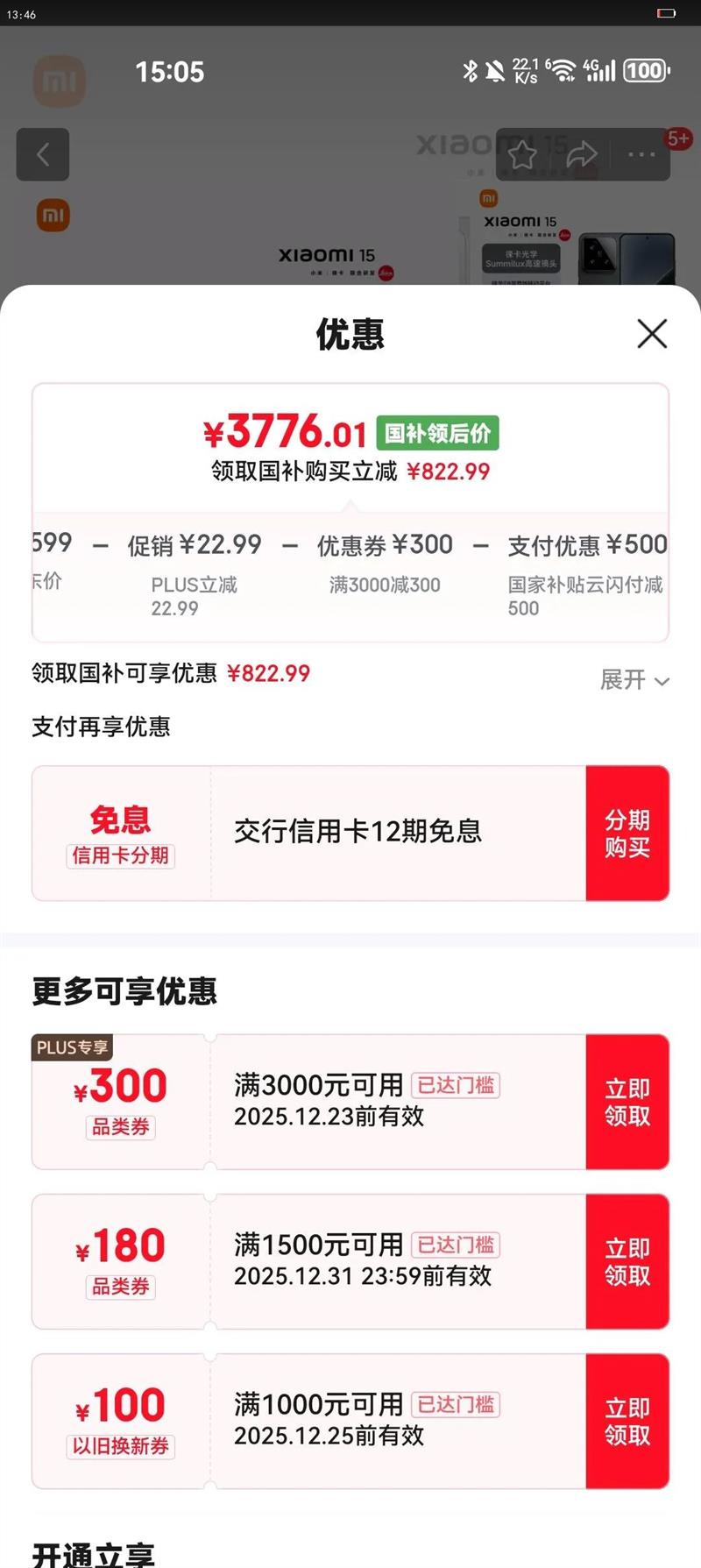Tap the share arrow icon

click(x=581, y=153)
